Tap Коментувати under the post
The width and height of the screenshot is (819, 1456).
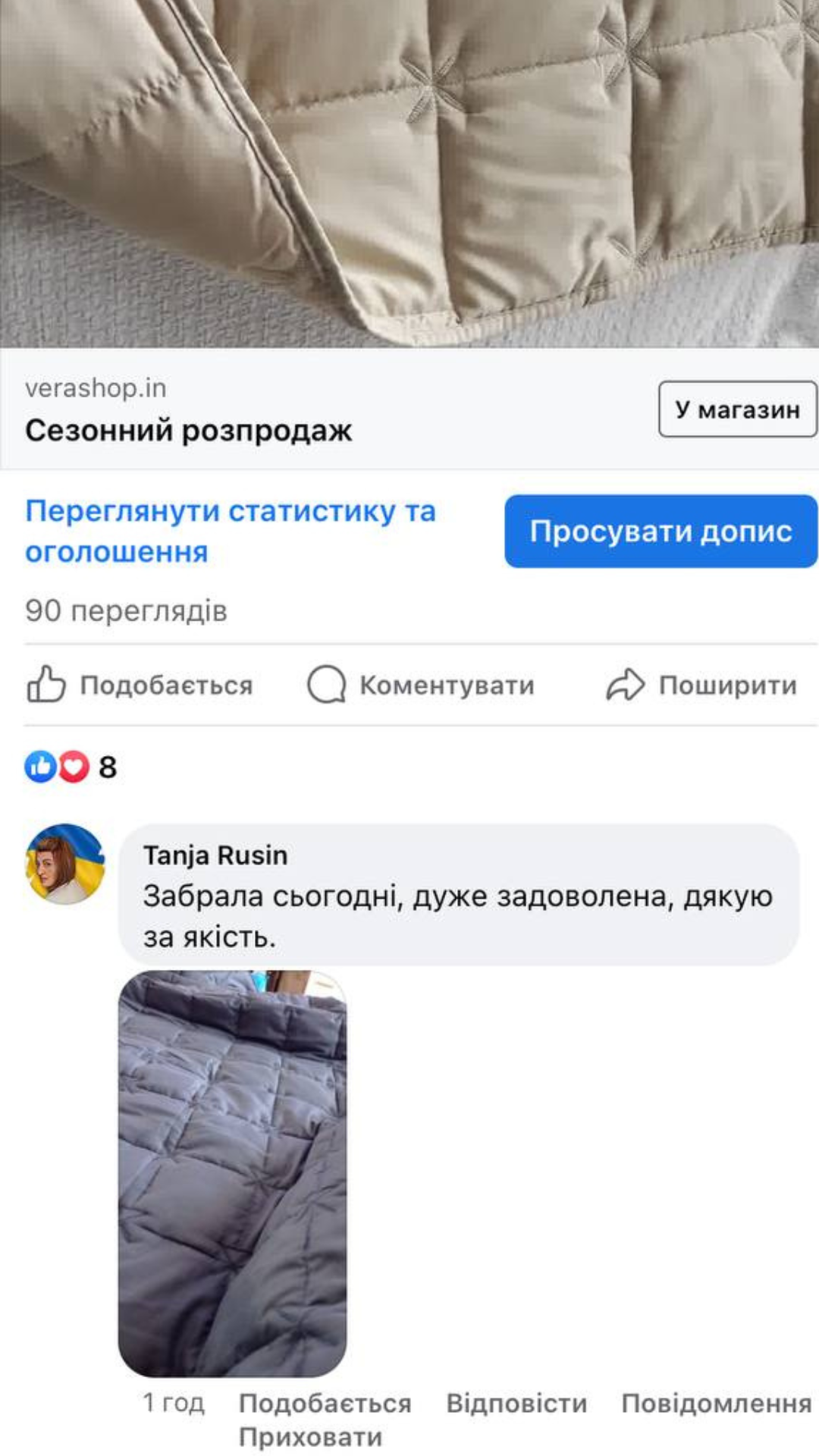point(421,685)
